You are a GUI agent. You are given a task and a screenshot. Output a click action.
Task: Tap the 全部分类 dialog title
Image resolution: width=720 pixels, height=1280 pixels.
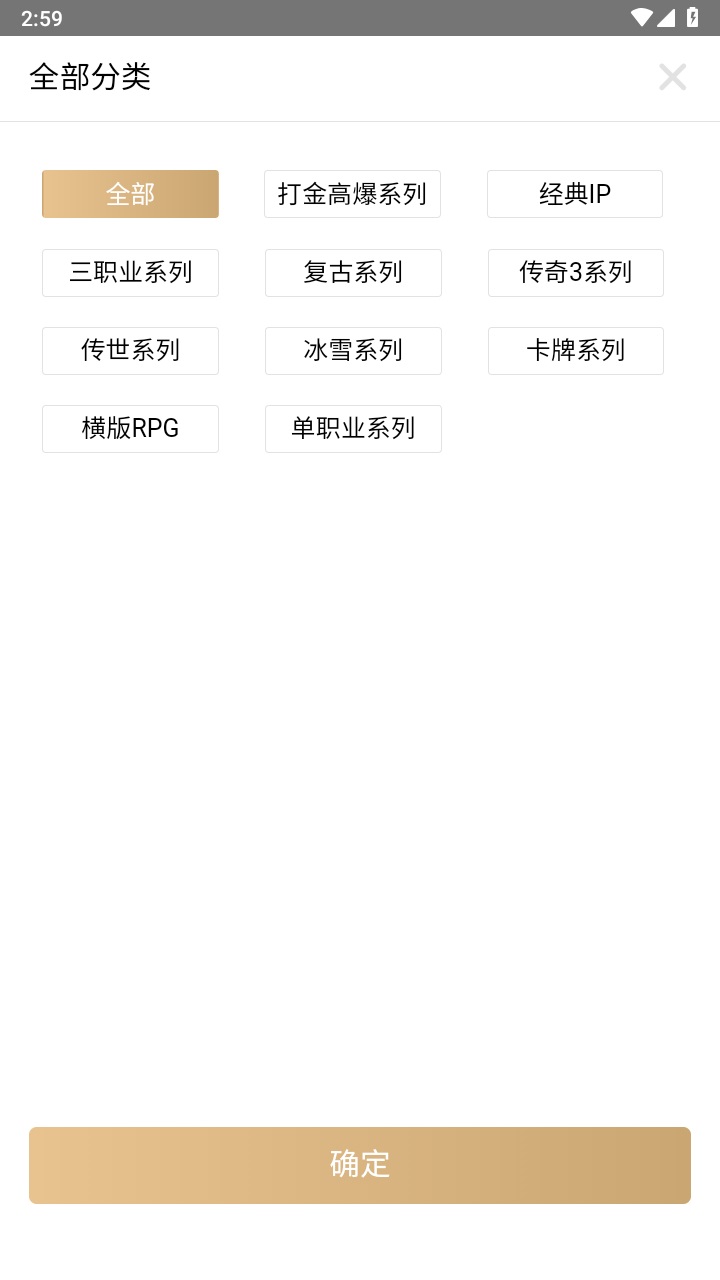click(x=91, y=77)
